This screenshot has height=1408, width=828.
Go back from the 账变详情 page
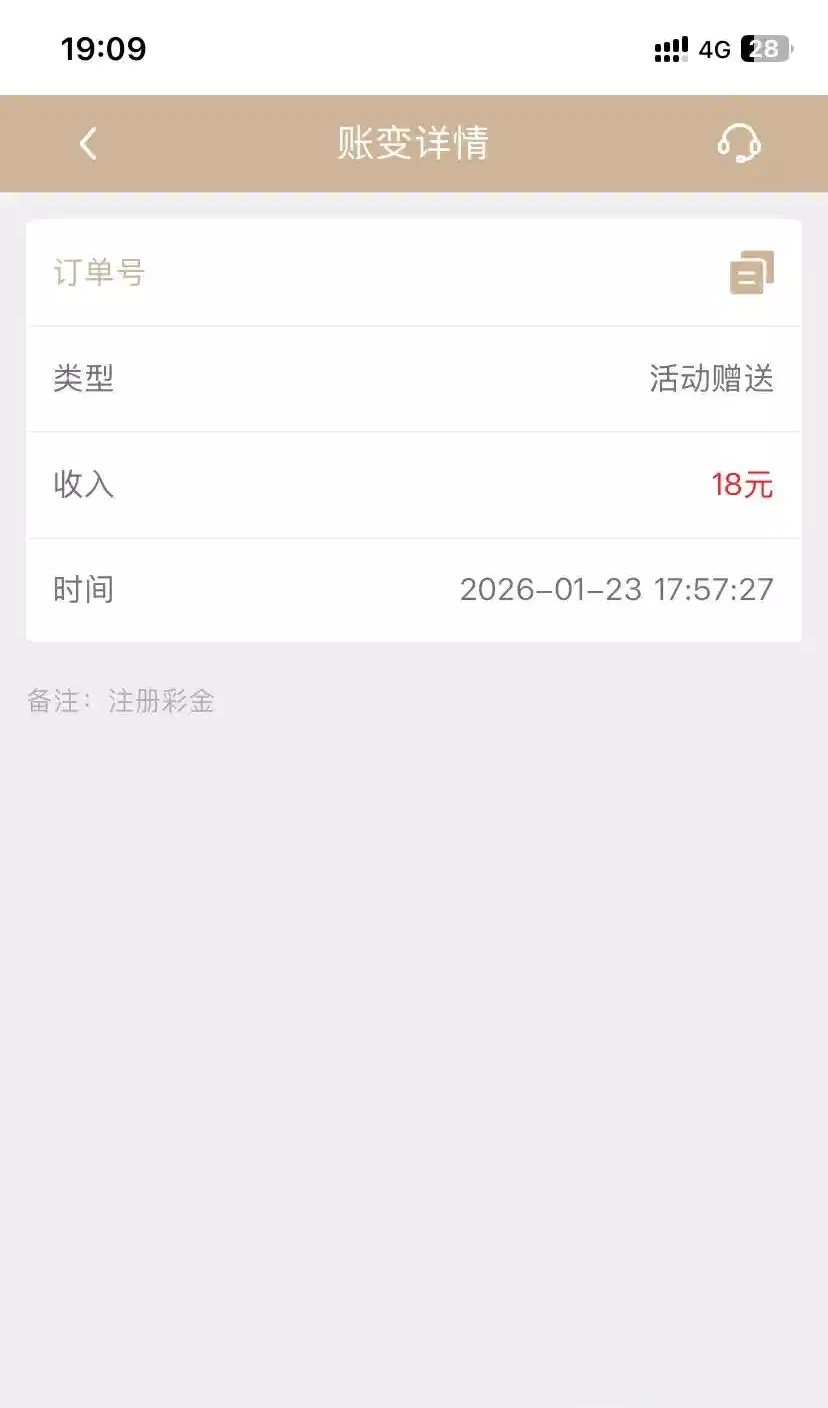(88, 144)
